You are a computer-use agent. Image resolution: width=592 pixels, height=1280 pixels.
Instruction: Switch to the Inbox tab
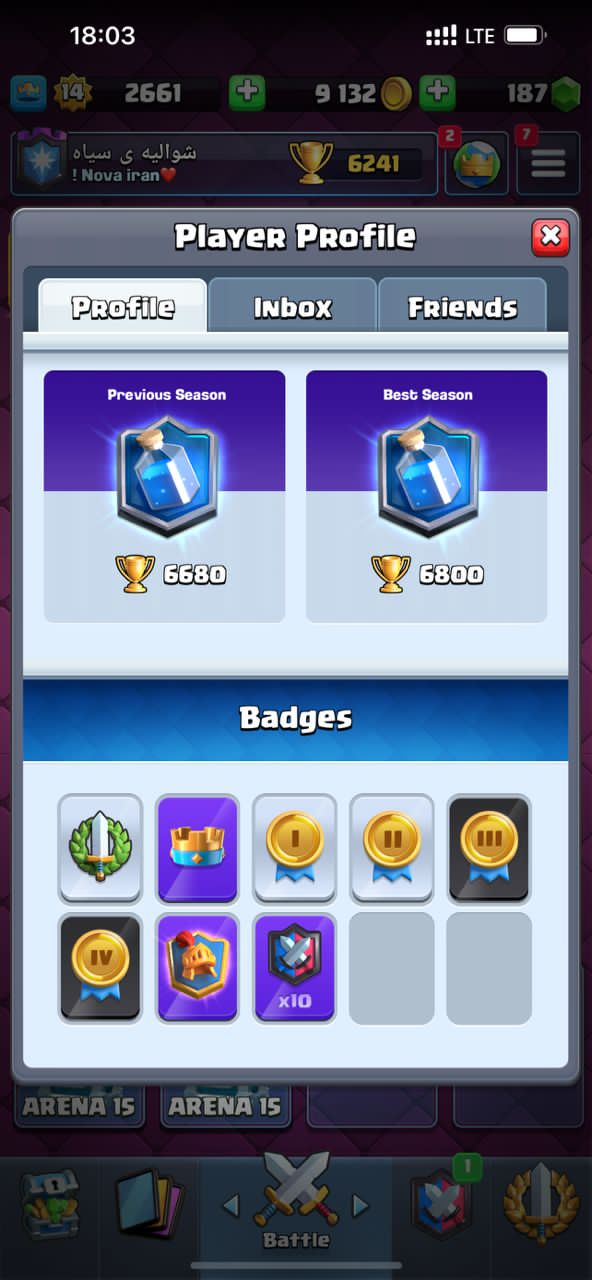pos(292,307)
